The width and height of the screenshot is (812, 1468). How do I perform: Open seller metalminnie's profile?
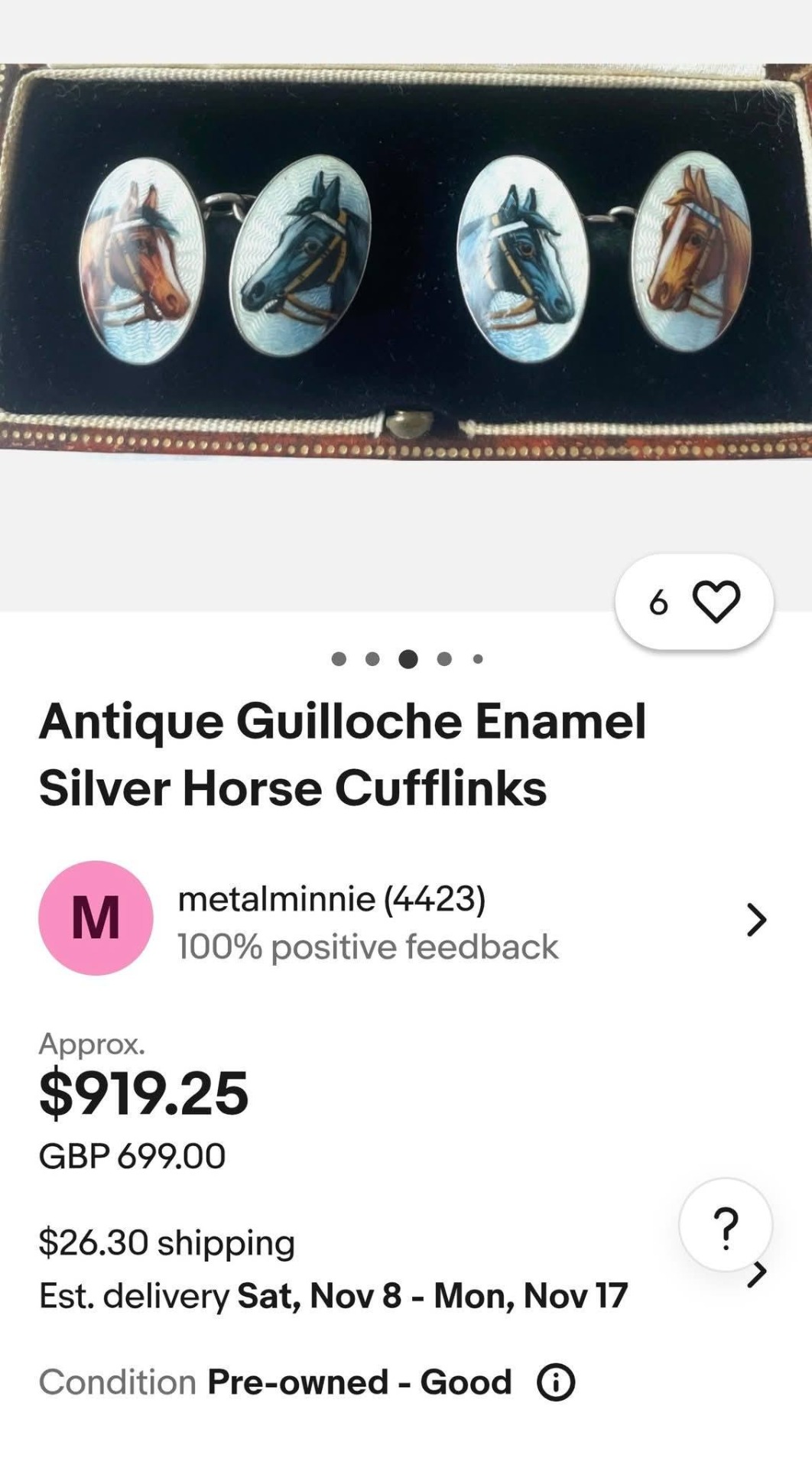(x=755, y=920)
